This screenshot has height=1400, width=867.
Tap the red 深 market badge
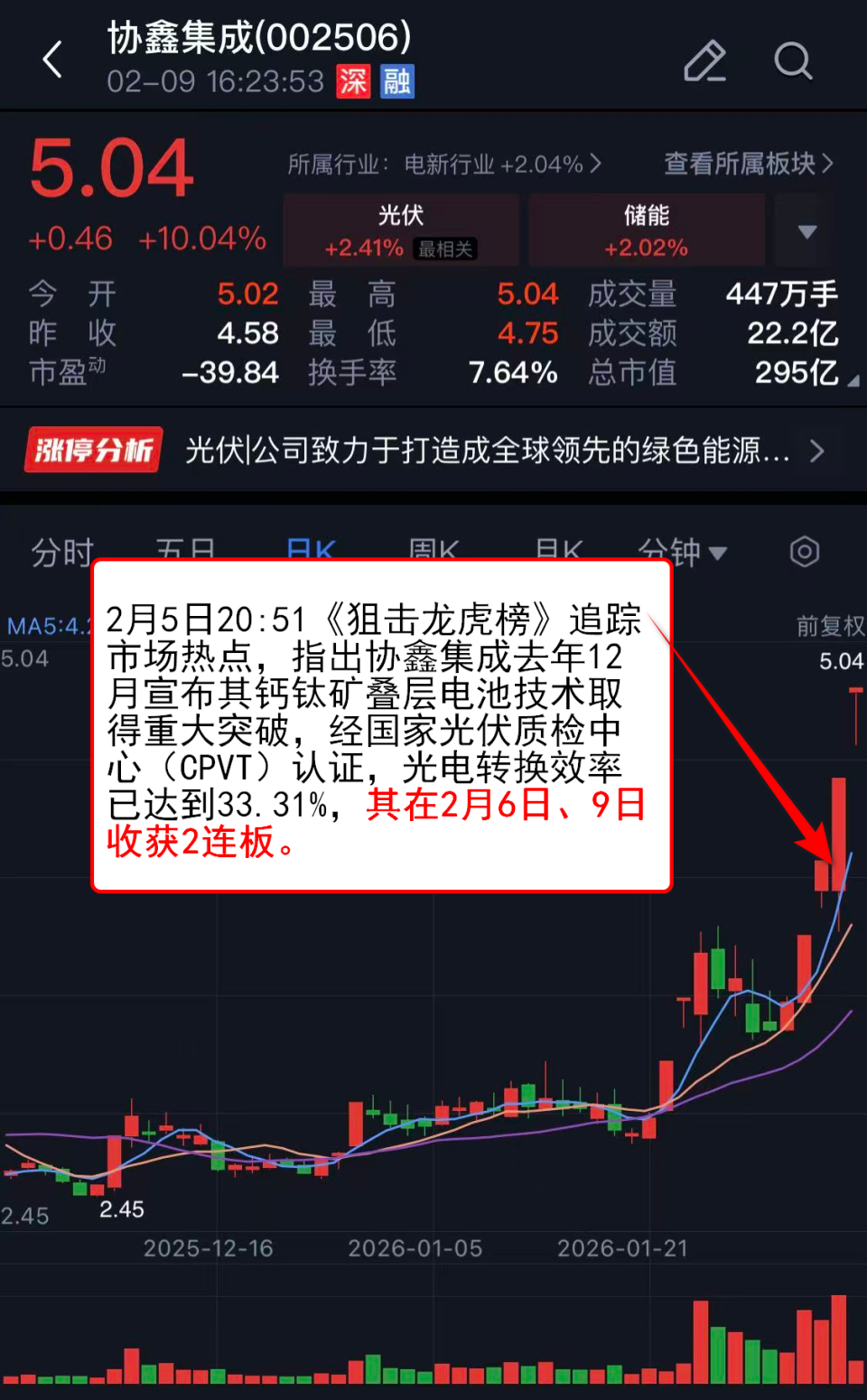coord(353,81)
